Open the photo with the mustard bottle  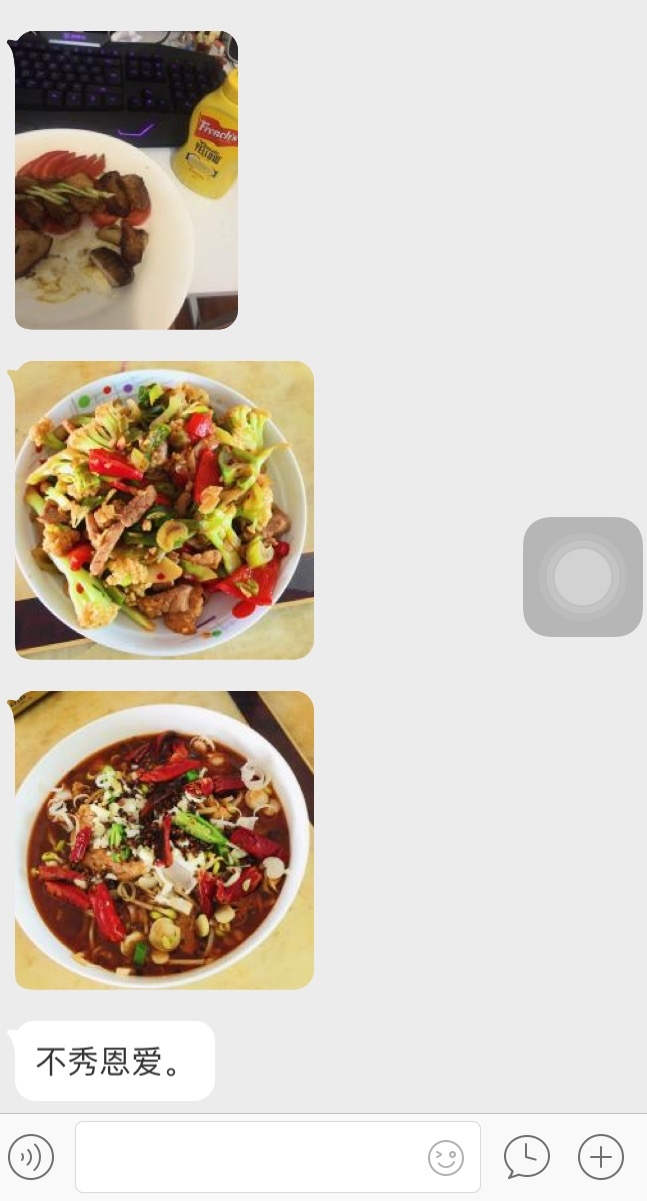pos(126,180)
